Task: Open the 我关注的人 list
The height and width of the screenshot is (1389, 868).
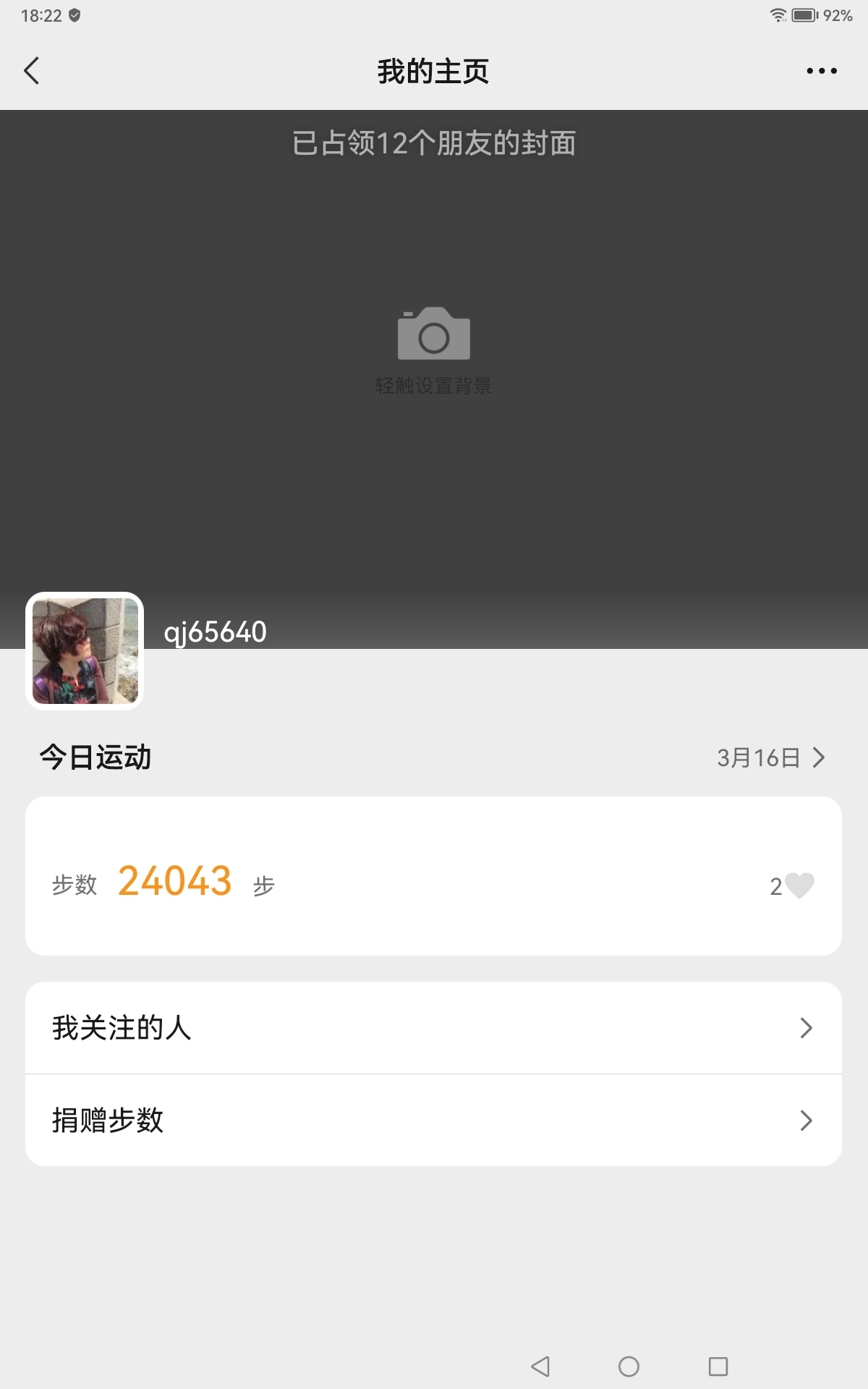Action: pos(433,1028)
